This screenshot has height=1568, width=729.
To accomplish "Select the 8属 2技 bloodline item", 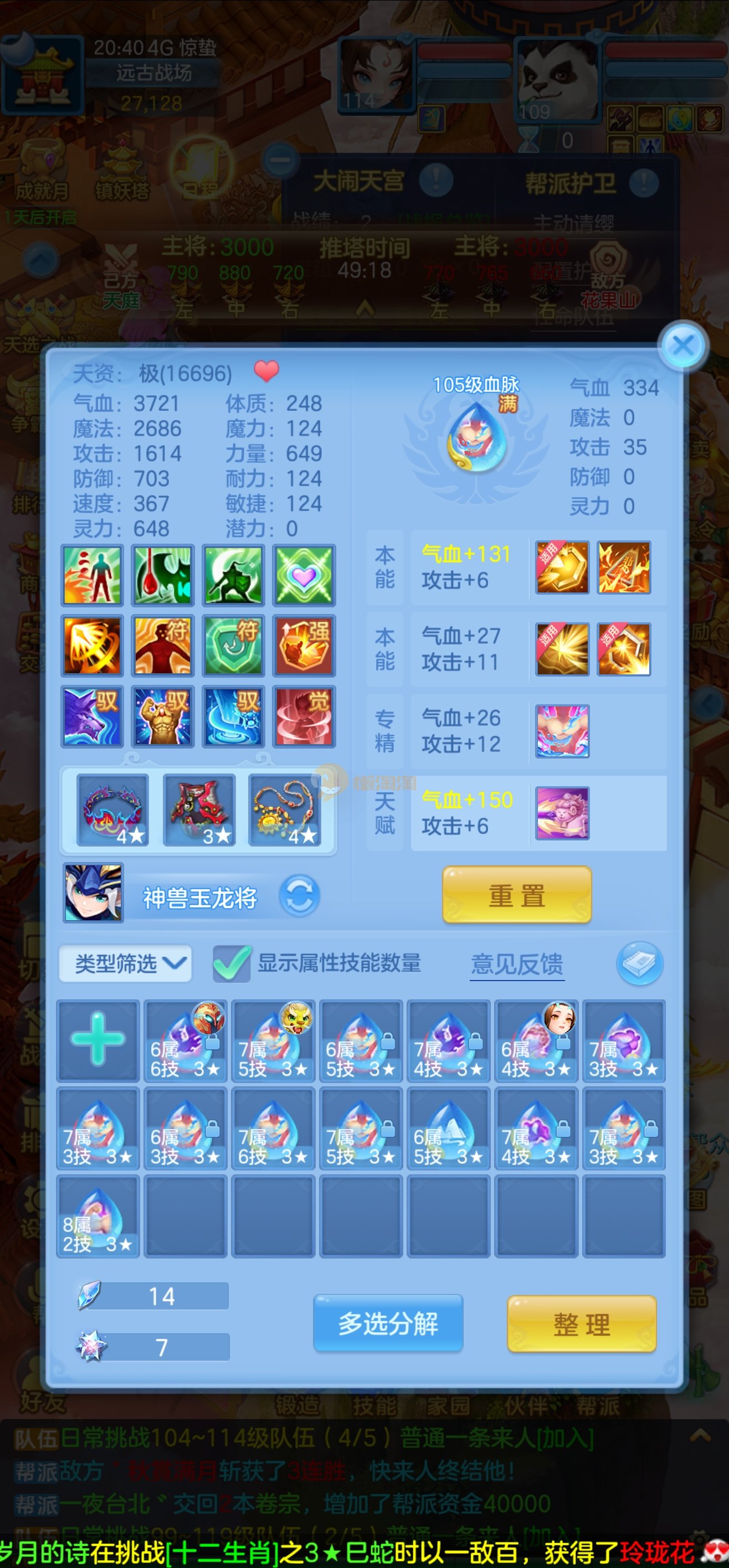I will pyautogui.click(x=98, y=1215).
